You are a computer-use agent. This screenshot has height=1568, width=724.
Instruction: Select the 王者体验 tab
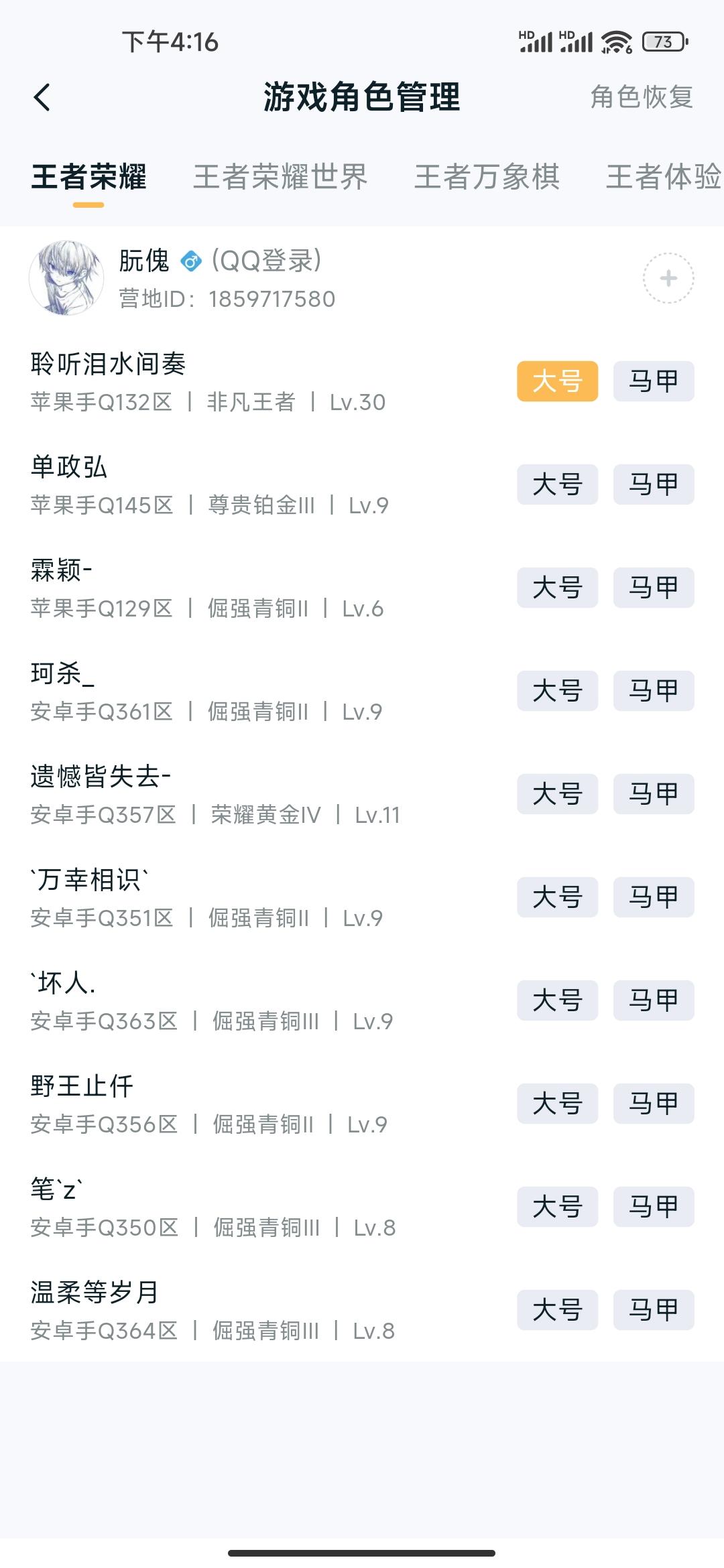[x=660, y=176]
